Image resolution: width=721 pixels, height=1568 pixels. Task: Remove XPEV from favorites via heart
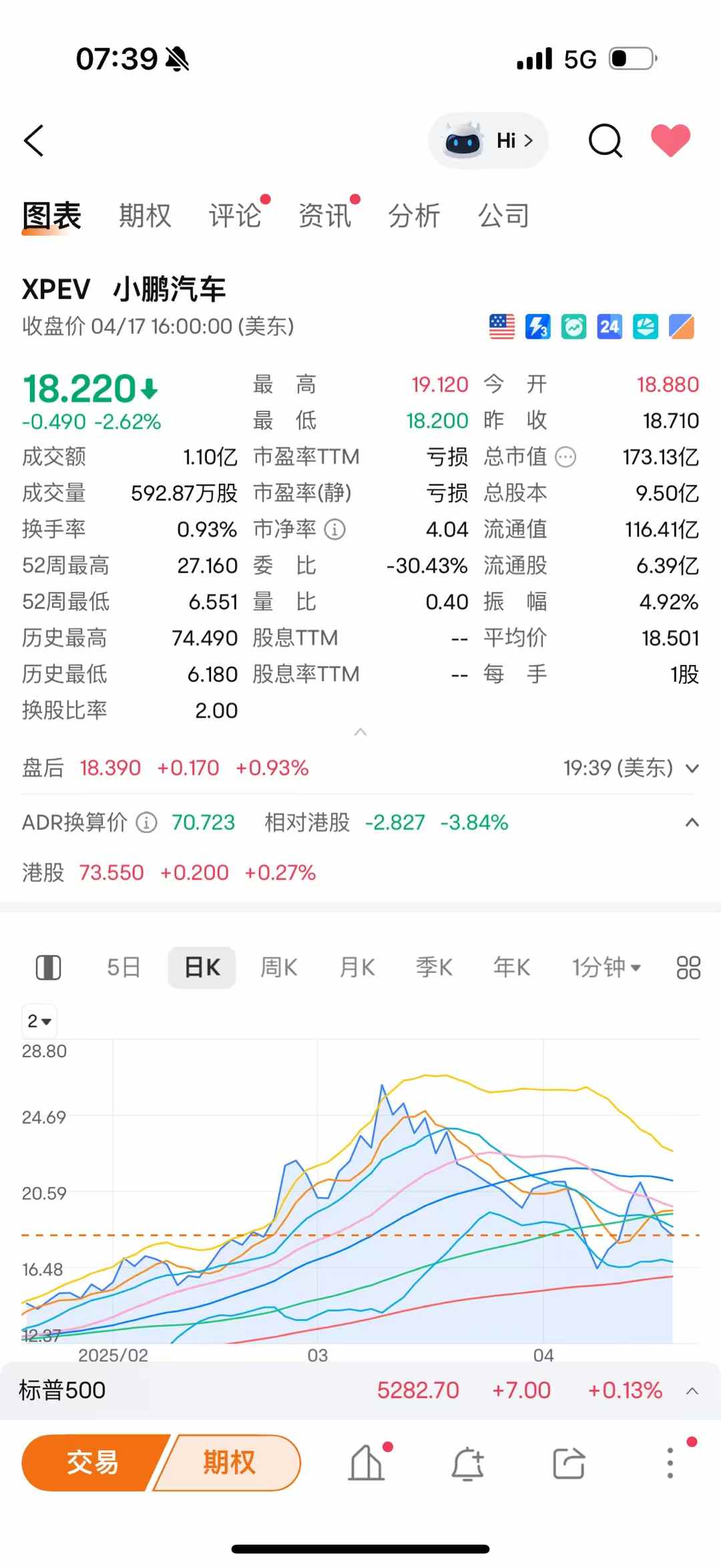pos(670,140)
